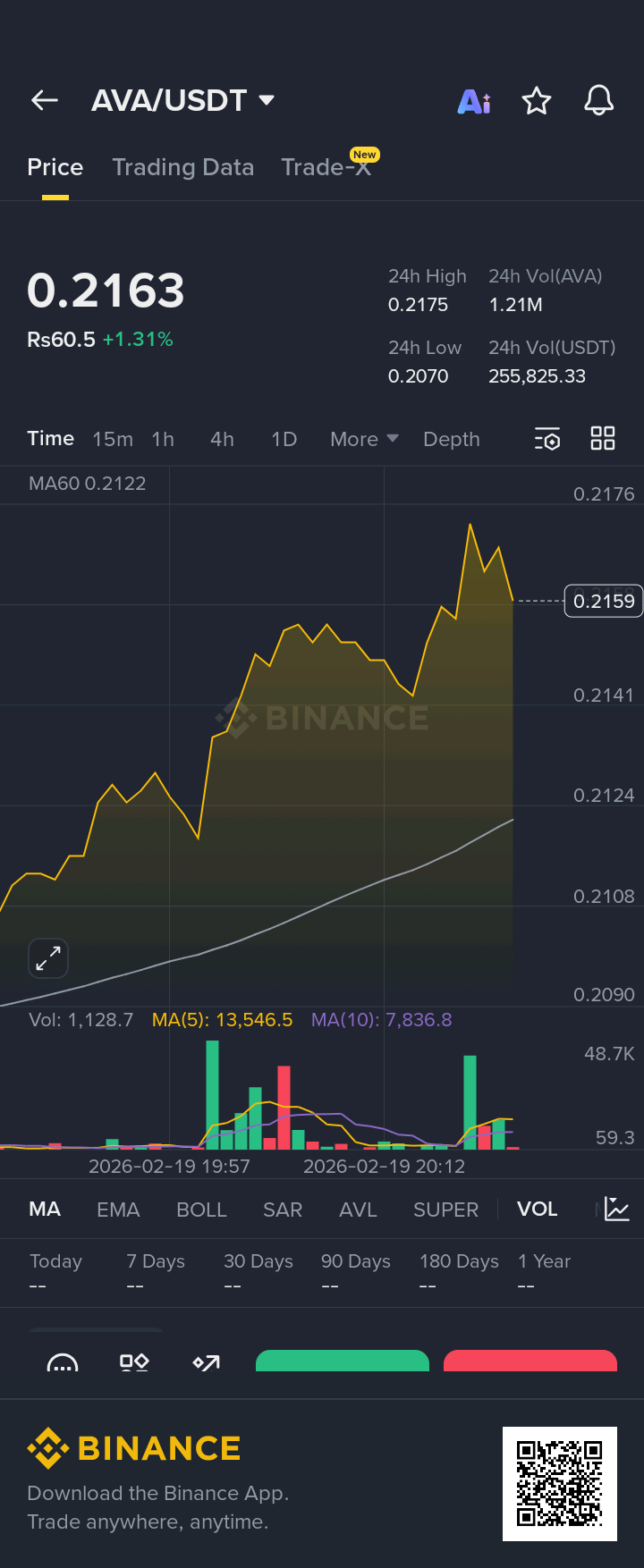Change the chart to the 4h interval
The width and height of the screenshot is (644, 1568).
(x=222, y=439)
